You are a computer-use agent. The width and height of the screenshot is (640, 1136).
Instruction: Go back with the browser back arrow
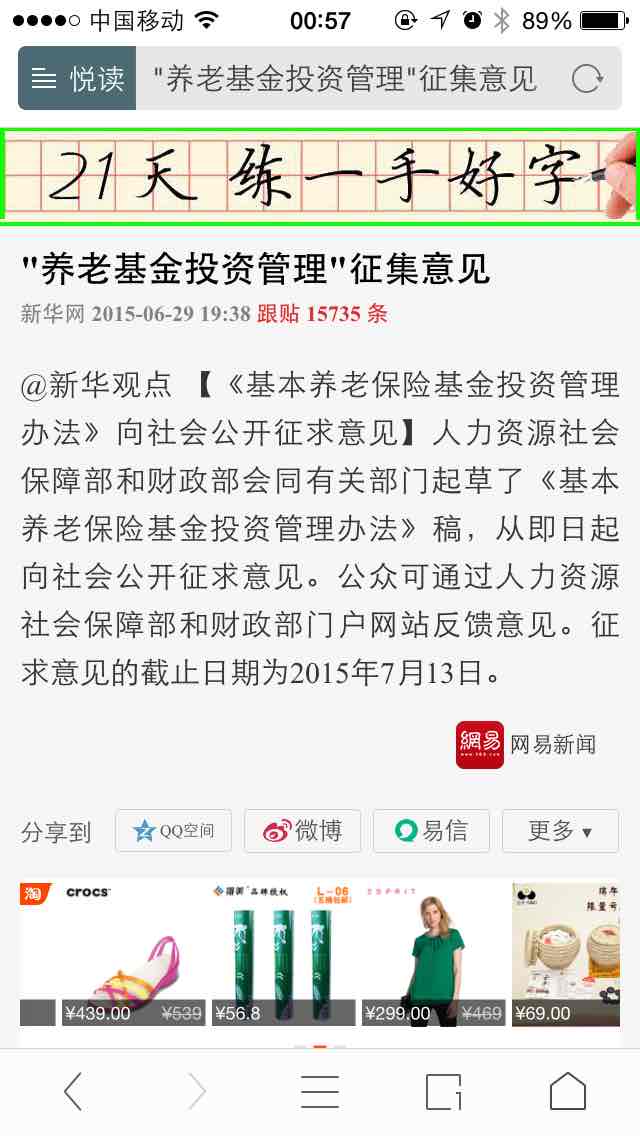pyautogui.click(x=72, y=1092)
